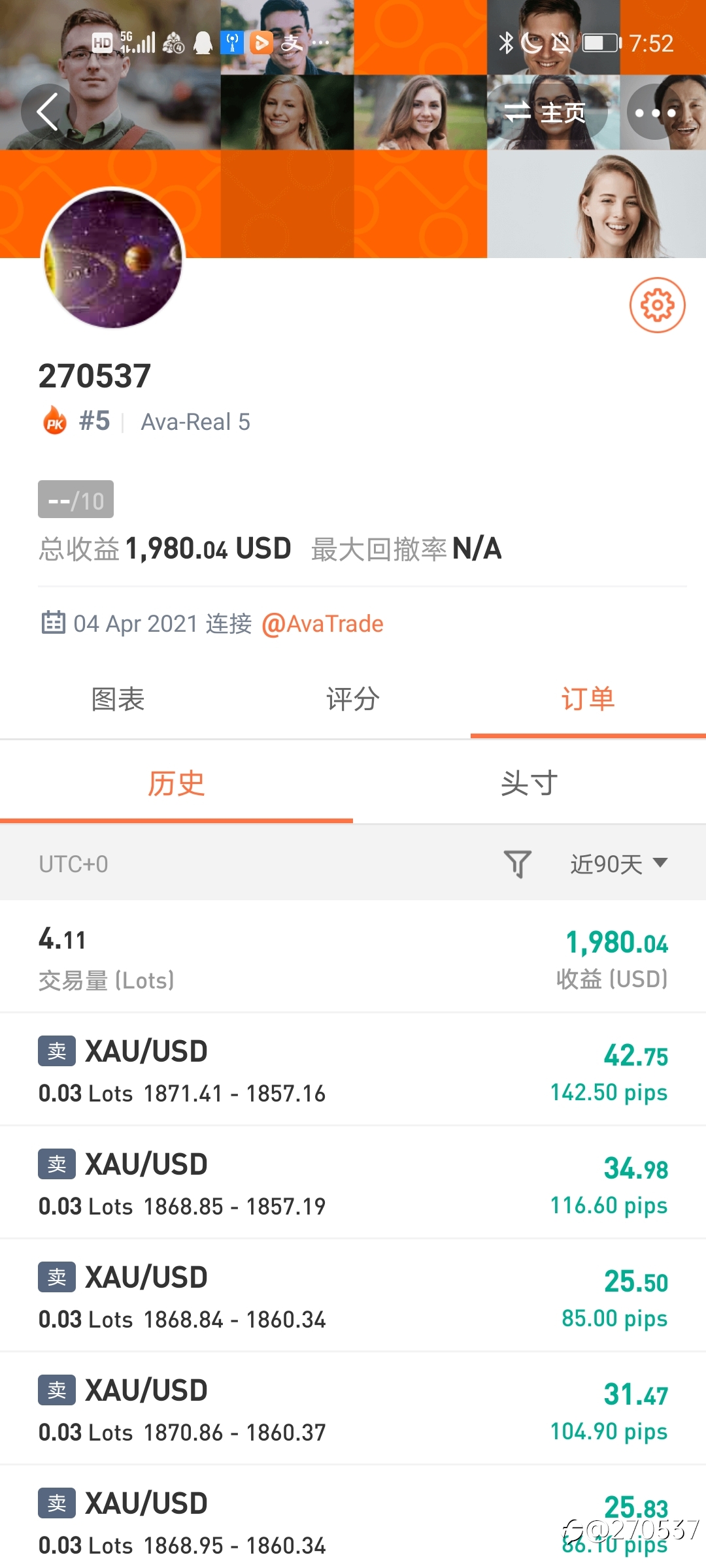The image size is (706, 1568).
Task: Open the order filter funnel icon
Action: (x=517, y=864)
